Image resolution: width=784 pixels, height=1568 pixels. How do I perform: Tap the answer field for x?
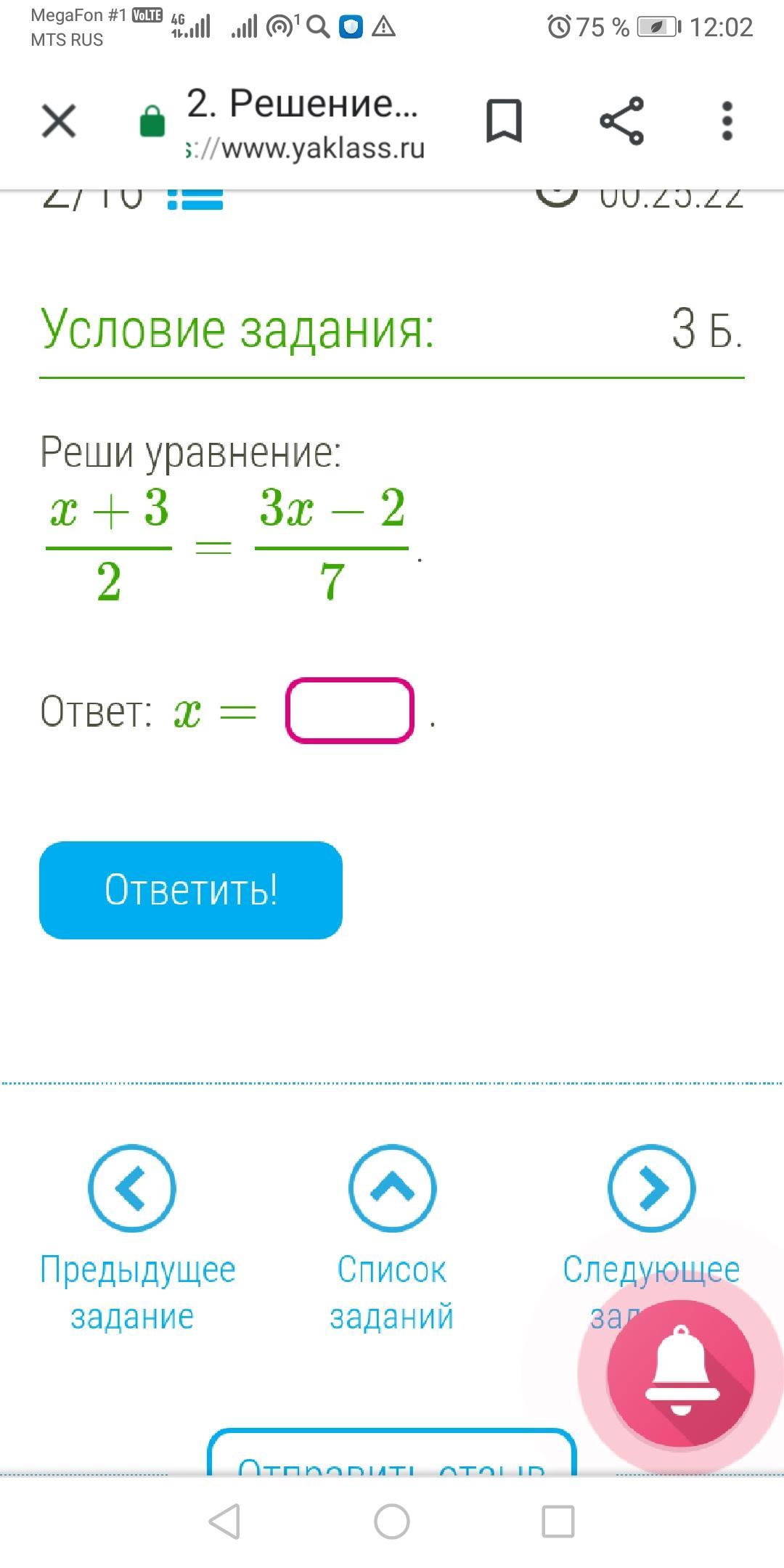coord(350,711)
